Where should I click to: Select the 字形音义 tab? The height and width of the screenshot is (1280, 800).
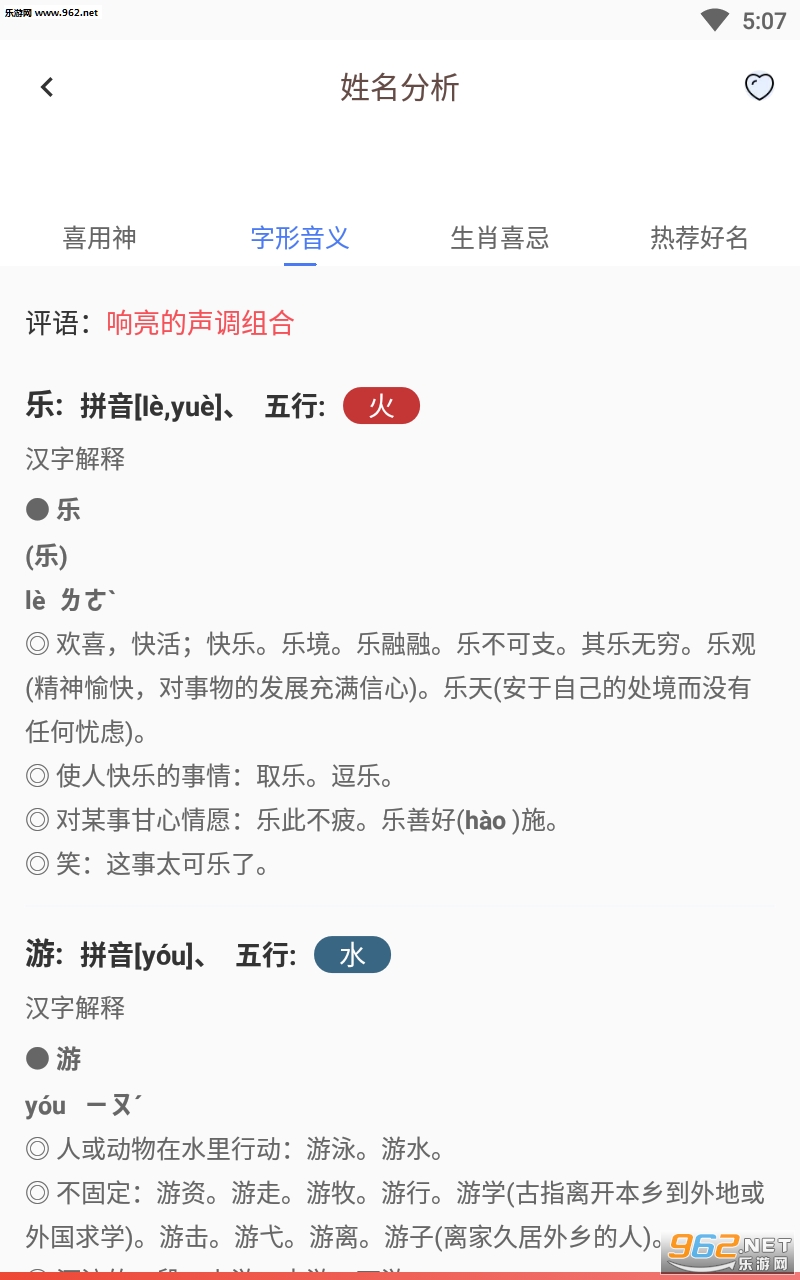pyautogui.click(x=300, y=238)
